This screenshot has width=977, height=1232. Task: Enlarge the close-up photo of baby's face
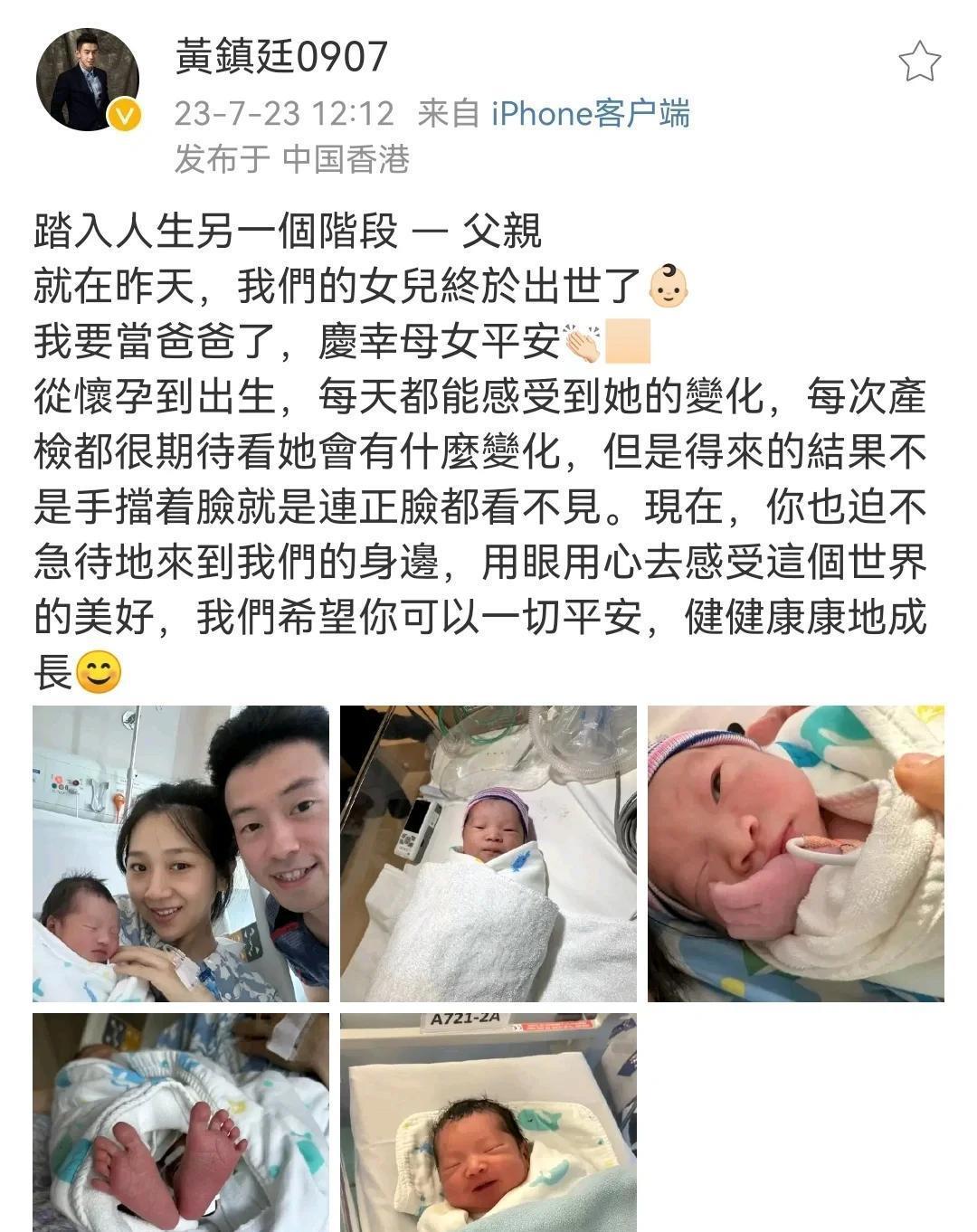coord(795,853)
